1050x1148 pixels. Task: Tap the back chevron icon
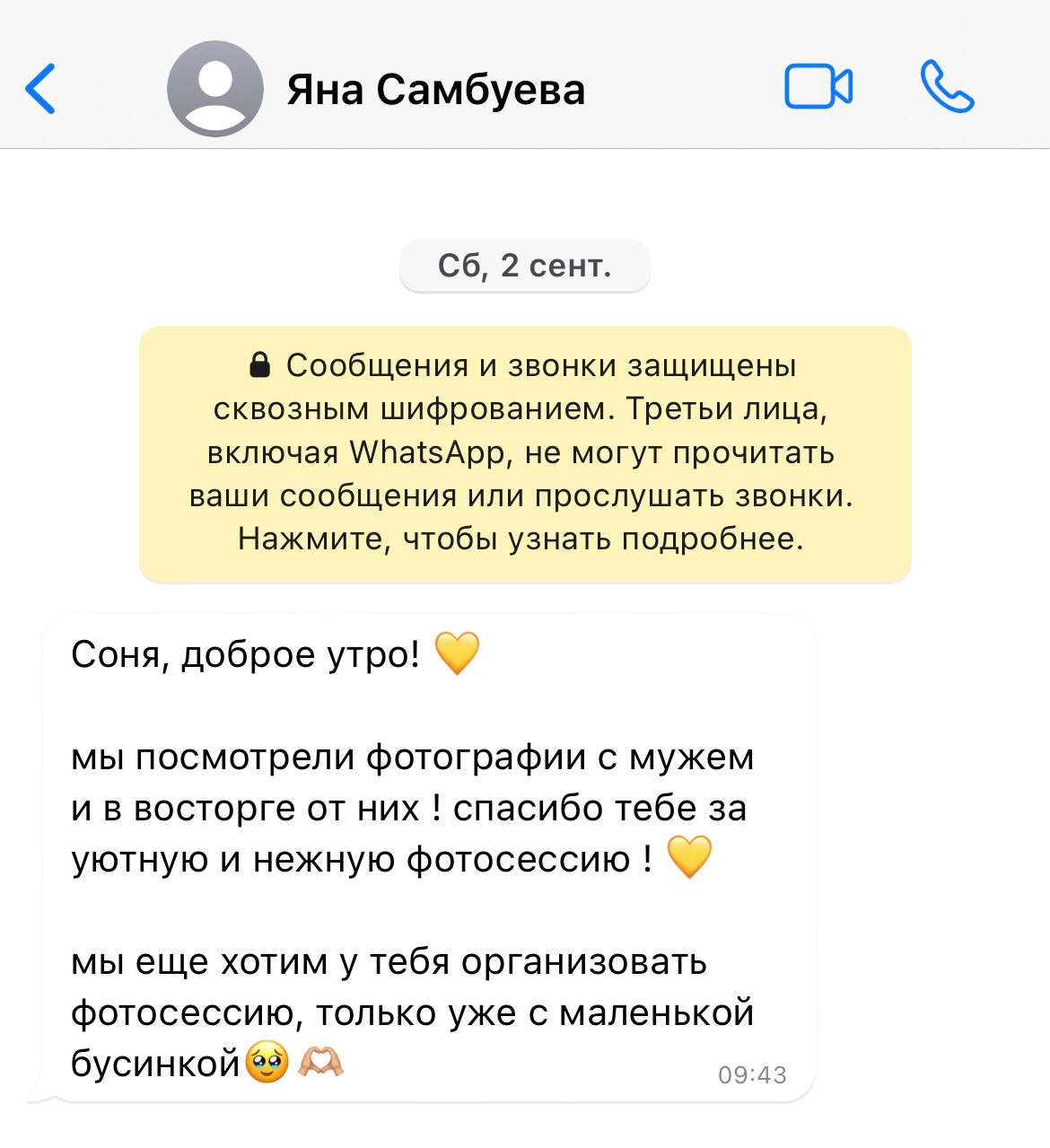[x=40, y=90]
